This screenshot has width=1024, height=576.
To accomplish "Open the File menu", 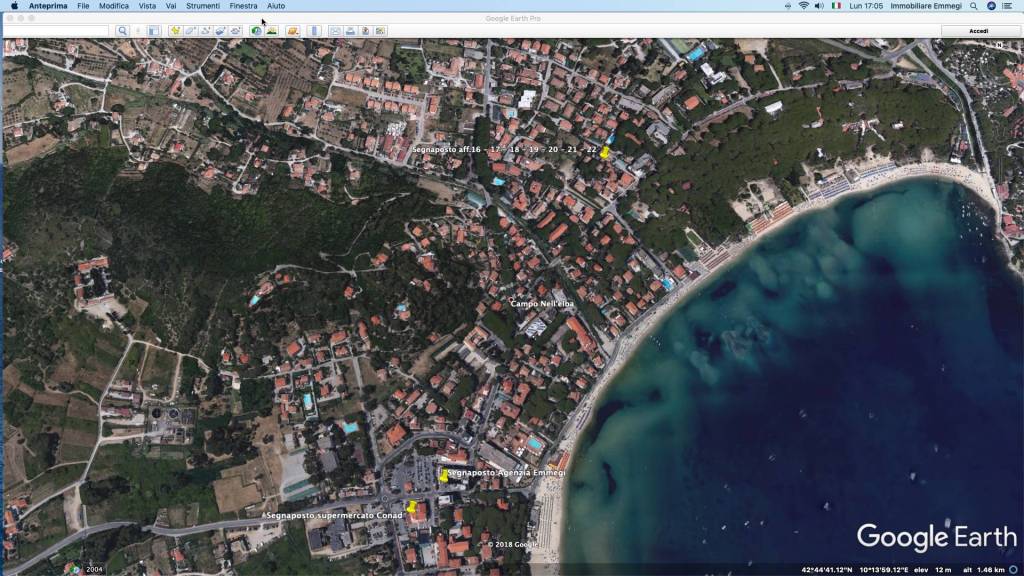I will click(x=83, y=6).
